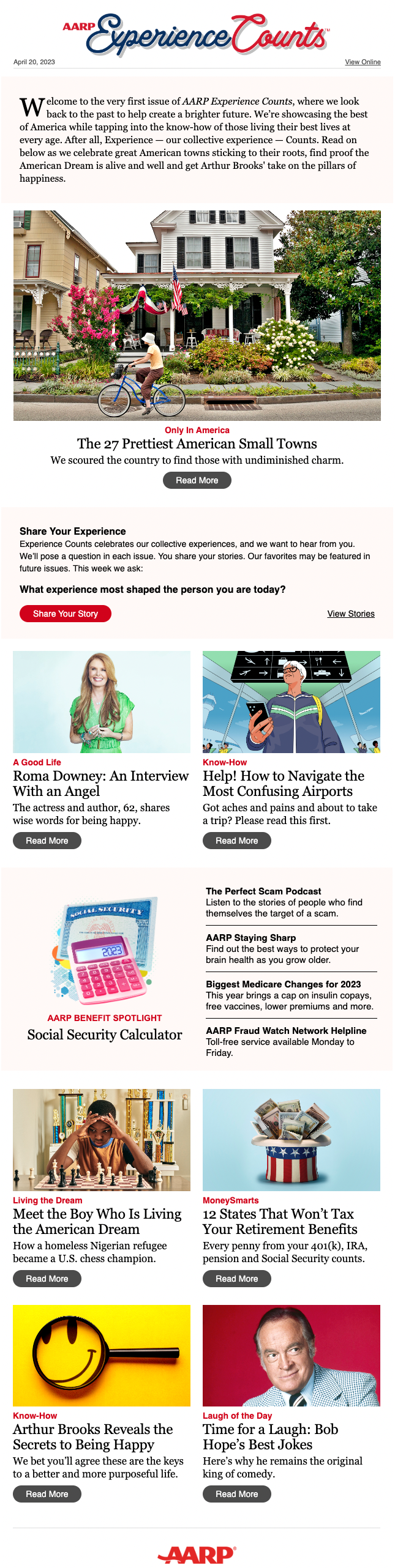Screen dimensions: 395x1568
Task: Select the AARP Staying Sharp link
Action: click(250, 938)
